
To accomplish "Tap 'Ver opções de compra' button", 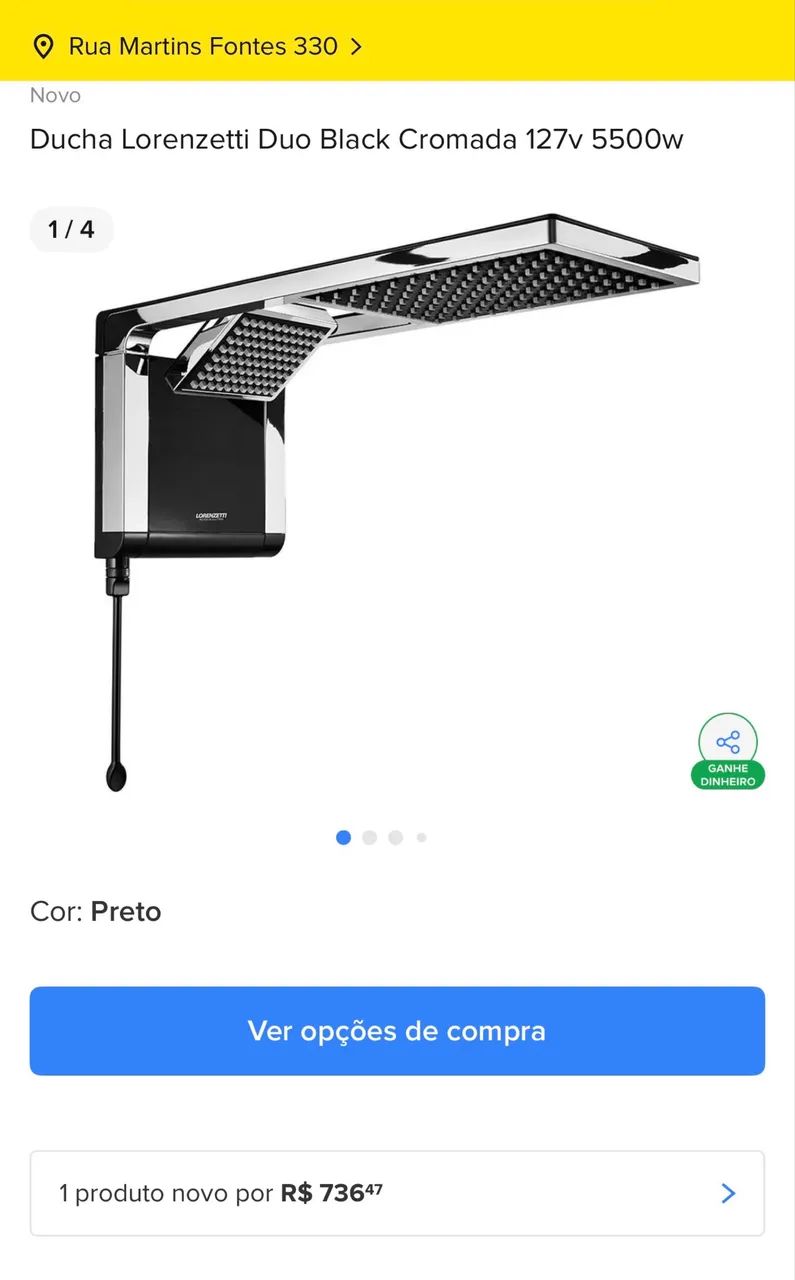I will [397, 1031].
